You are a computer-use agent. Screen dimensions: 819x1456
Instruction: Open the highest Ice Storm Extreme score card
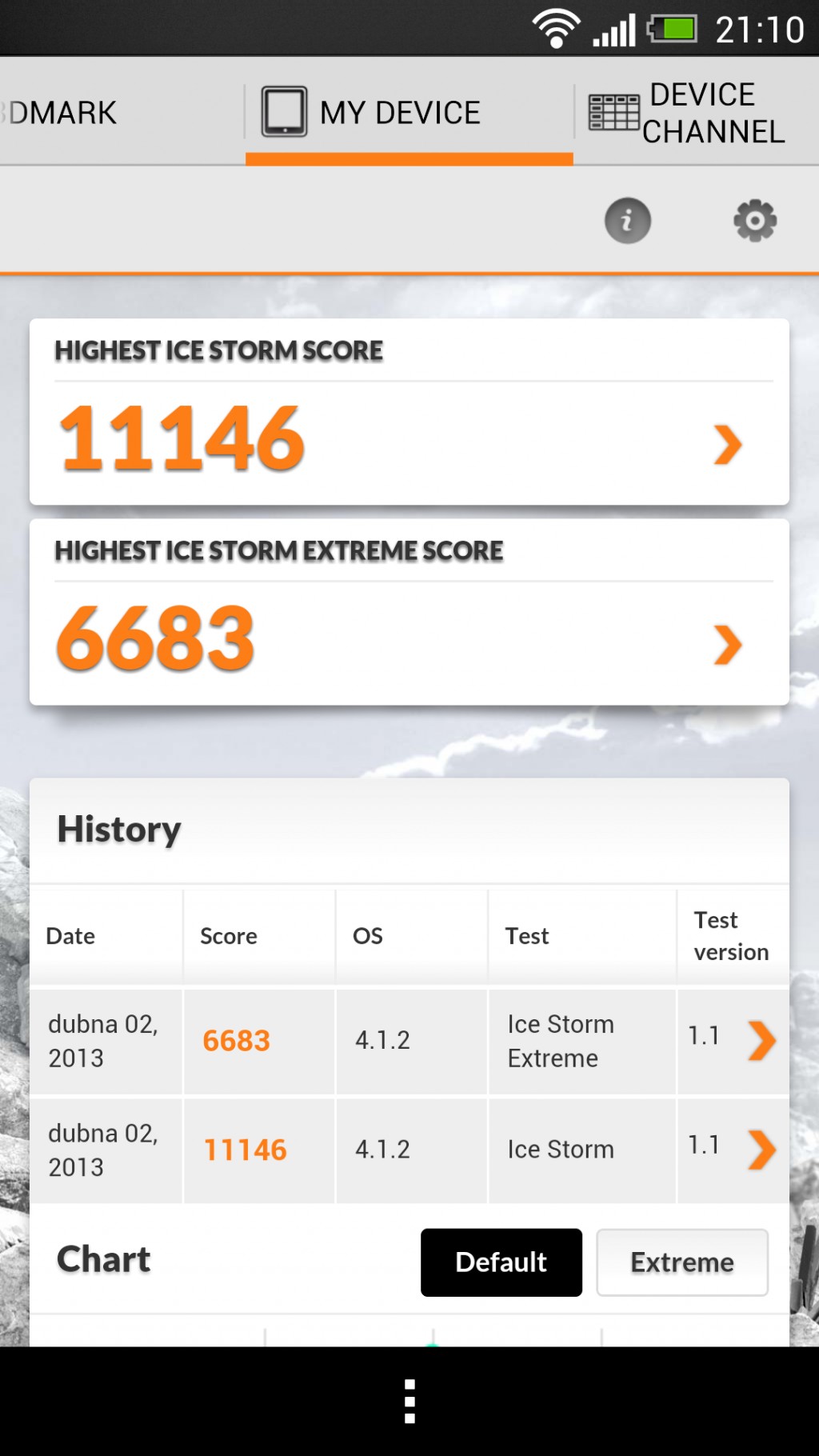coord(409,612)
